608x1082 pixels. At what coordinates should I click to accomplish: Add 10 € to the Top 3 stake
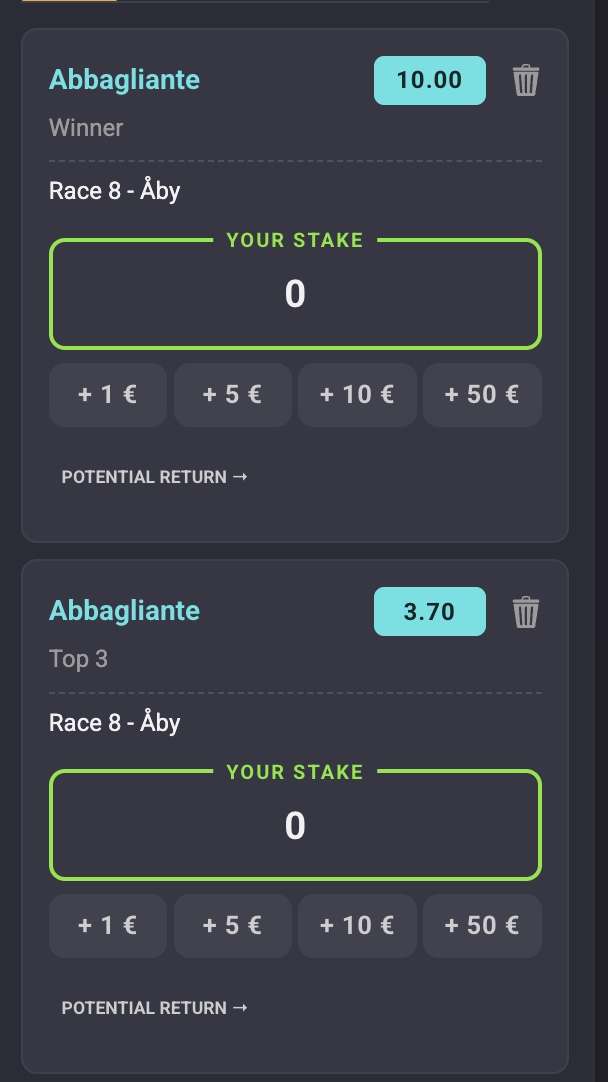[x=357, y=925]
